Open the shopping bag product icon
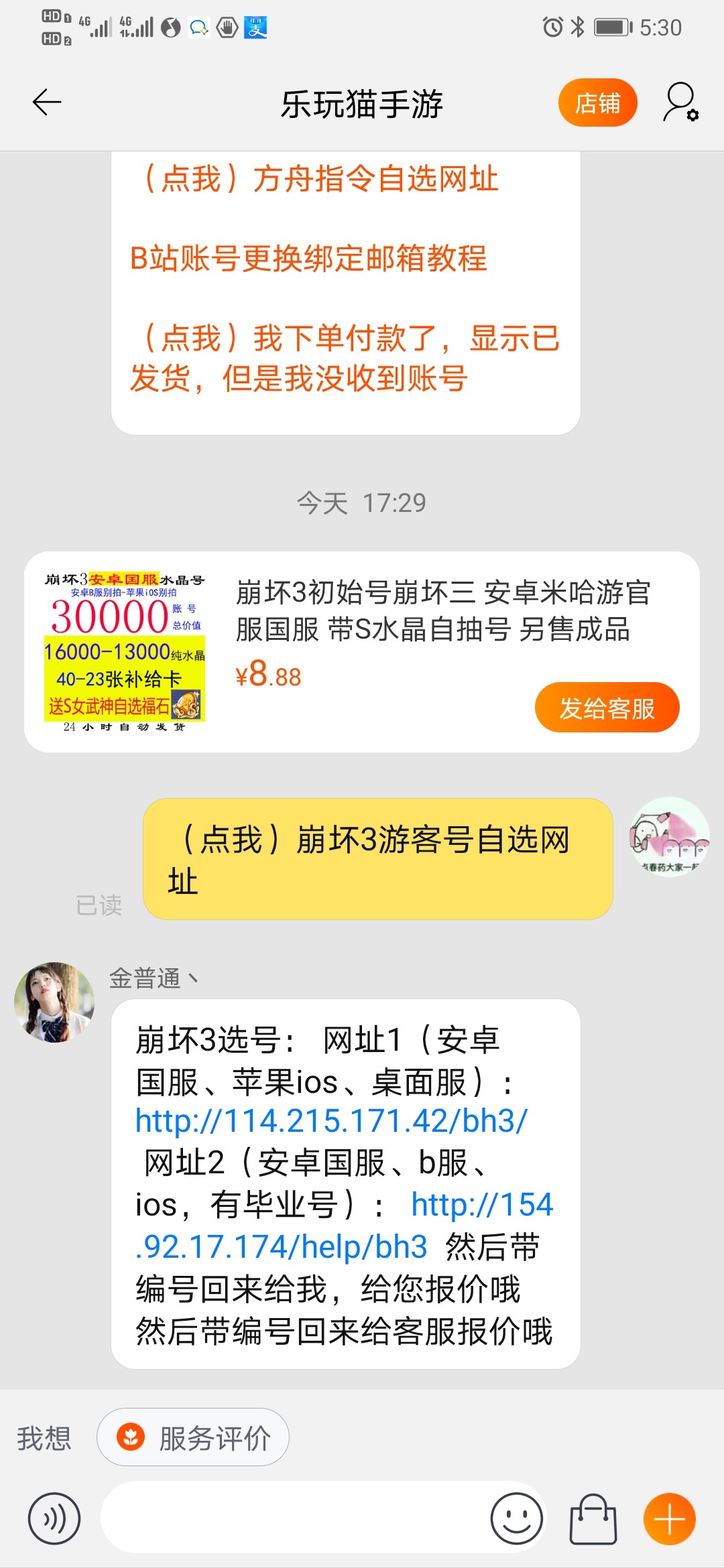The width and height of the screenshot is (724, 1568). point(593,1518)
